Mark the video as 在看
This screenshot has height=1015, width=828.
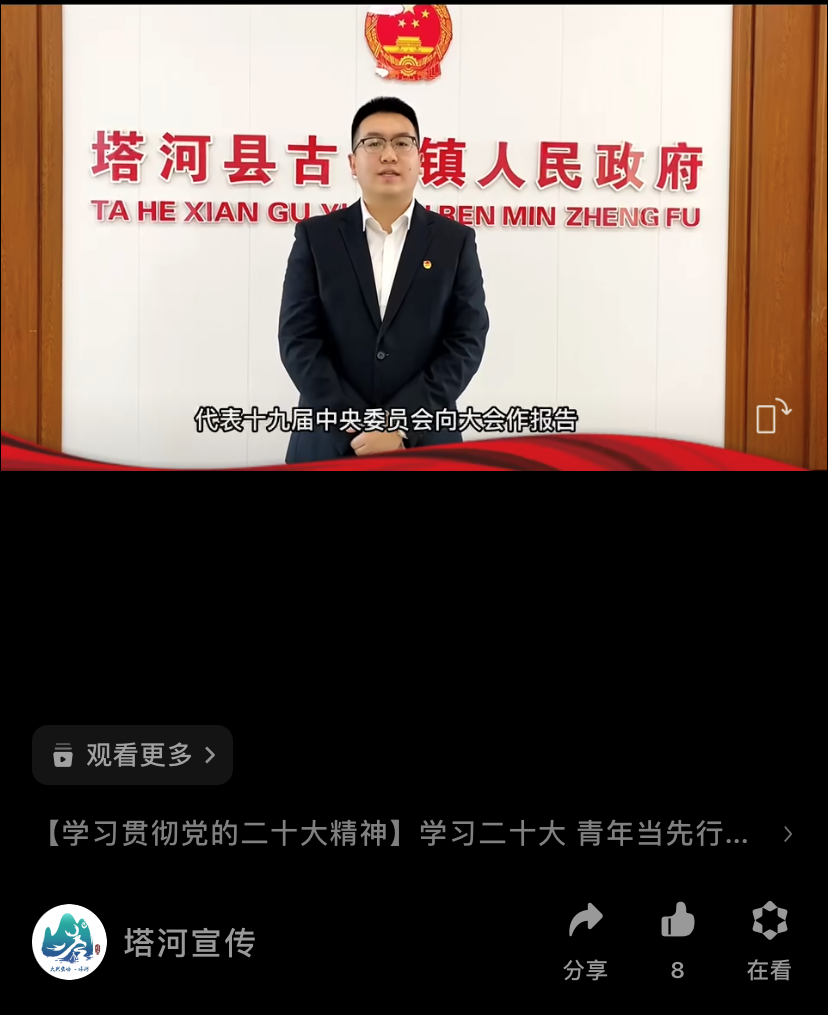pyautogui.click(x=769, y=940)
